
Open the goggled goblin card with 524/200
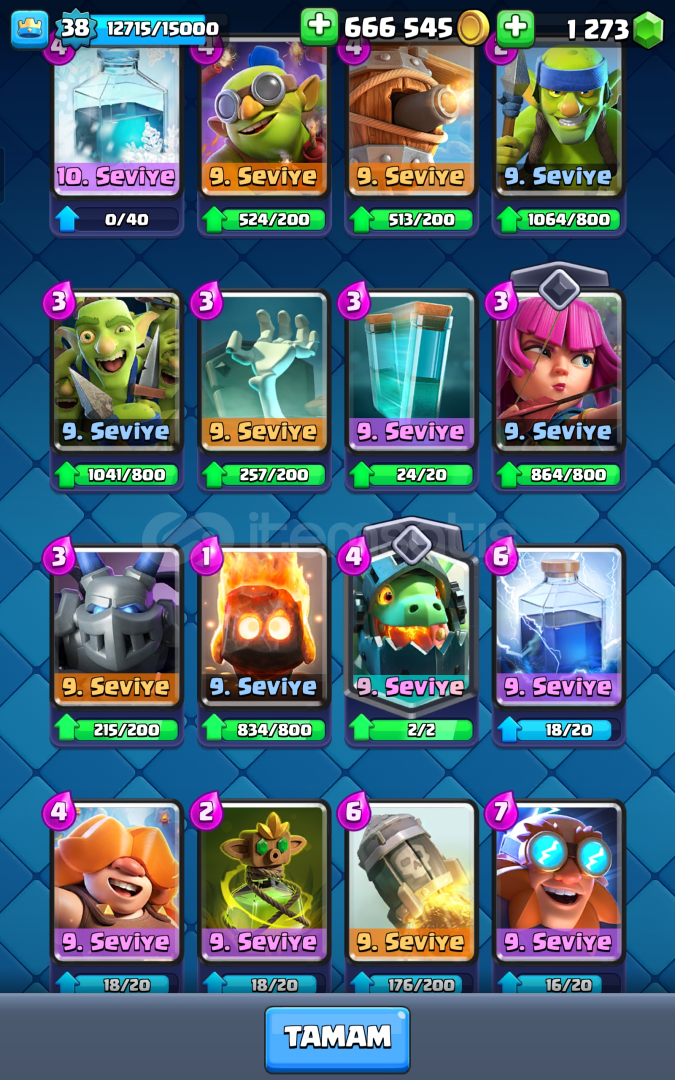pyautogui.click(x=264, y=120)
